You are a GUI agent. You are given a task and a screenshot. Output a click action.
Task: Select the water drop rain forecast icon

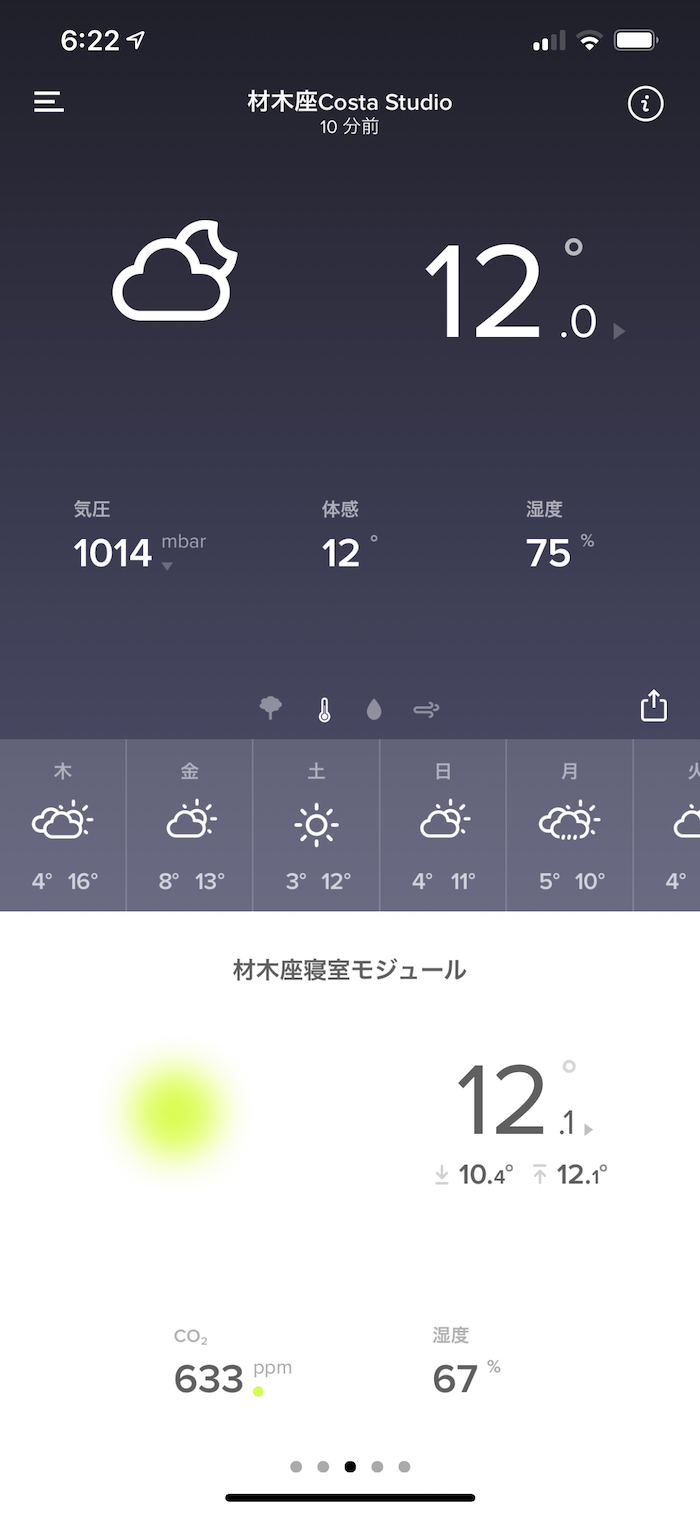374,710
